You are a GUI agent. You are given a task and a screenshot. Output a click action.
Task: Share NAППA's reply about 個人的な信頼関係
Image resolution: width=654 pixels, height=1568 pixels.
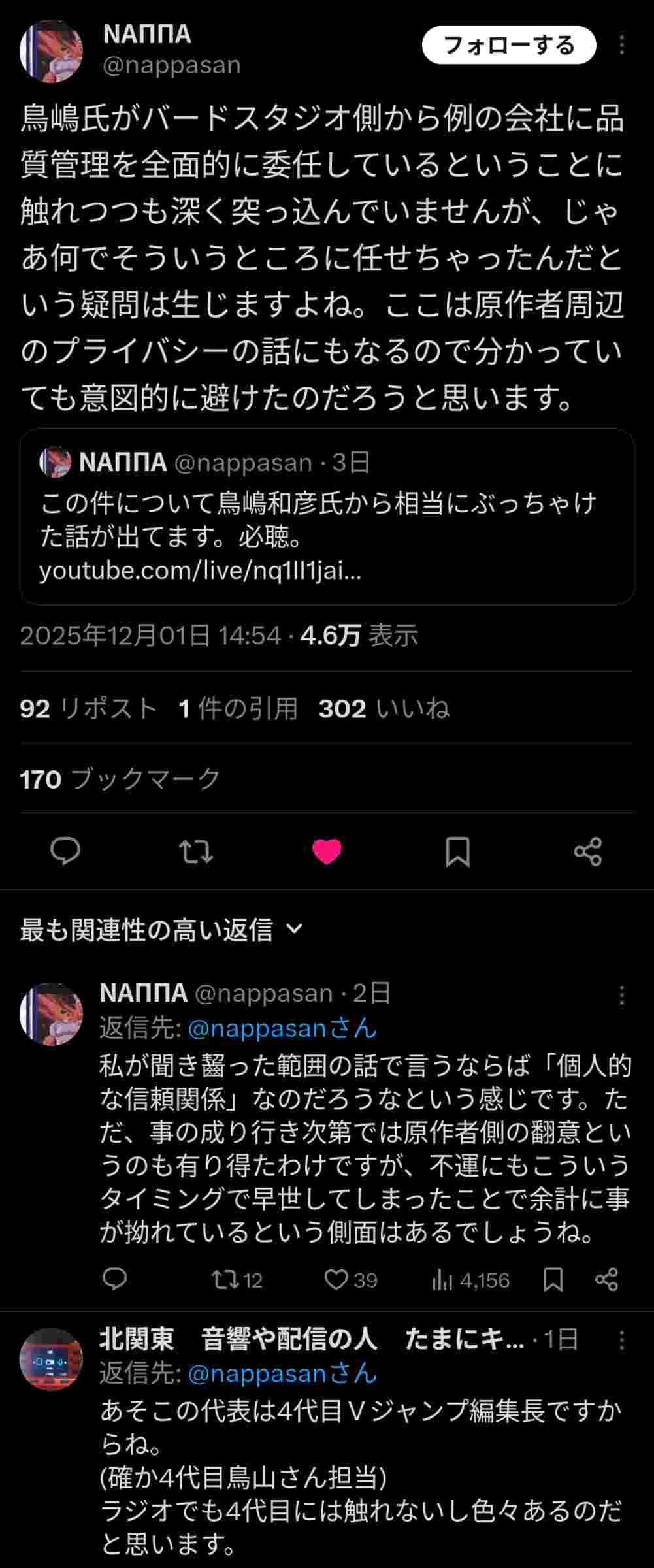click(x=606, y=1280)
